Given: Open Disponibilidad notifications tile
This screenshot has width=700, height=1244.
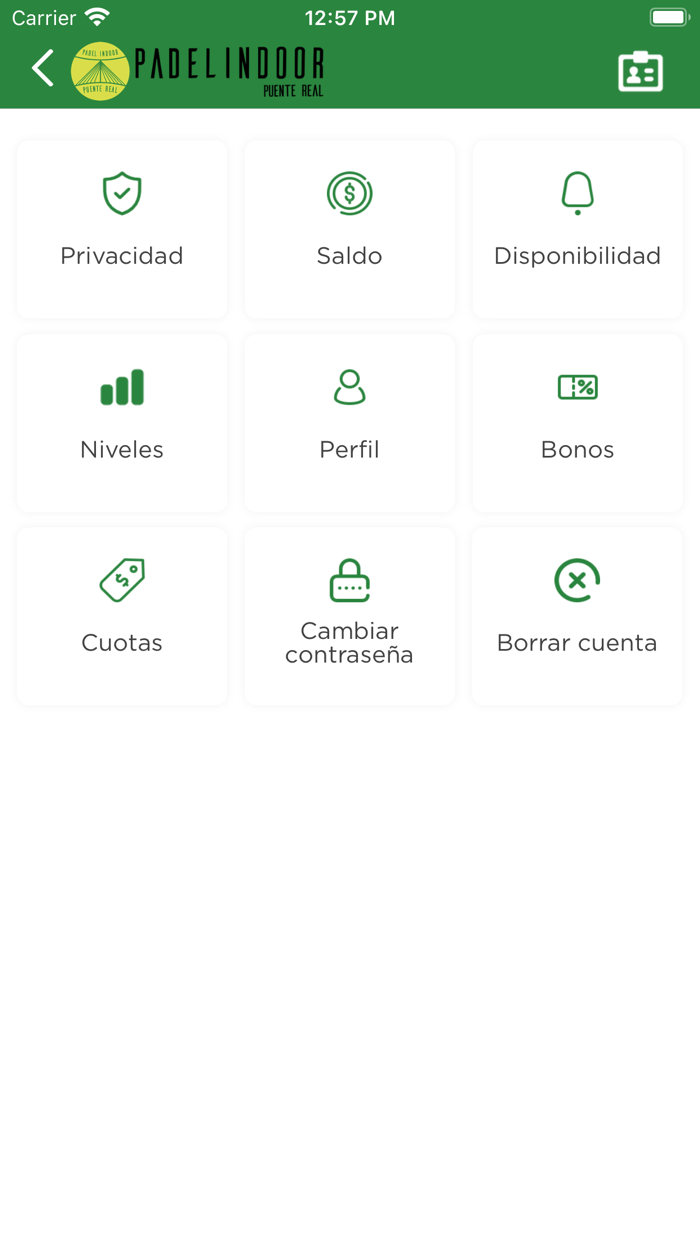Looking at the screenshot, I should click(577, 229).
